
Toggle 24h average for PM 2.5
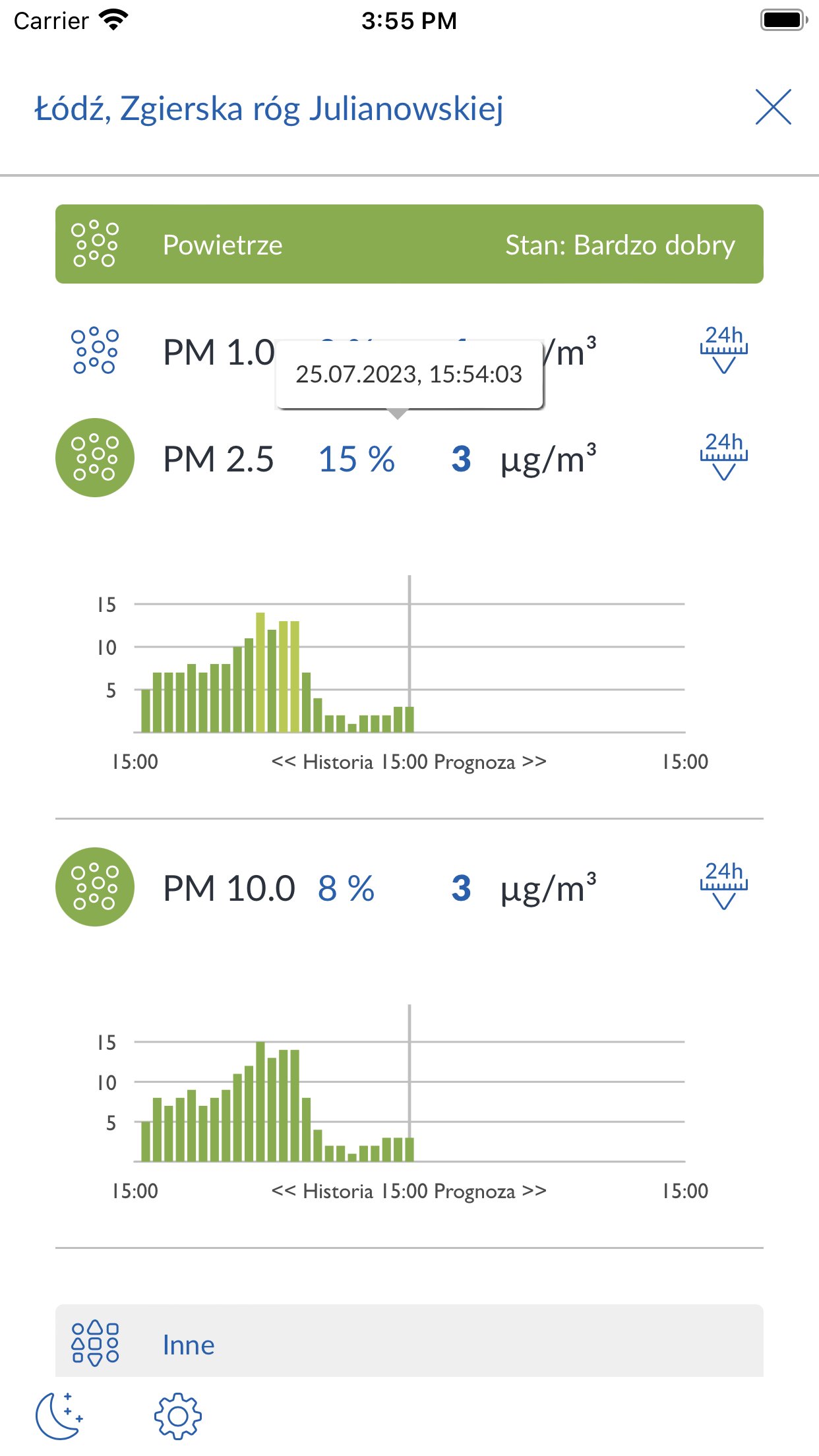click(723, 456)
